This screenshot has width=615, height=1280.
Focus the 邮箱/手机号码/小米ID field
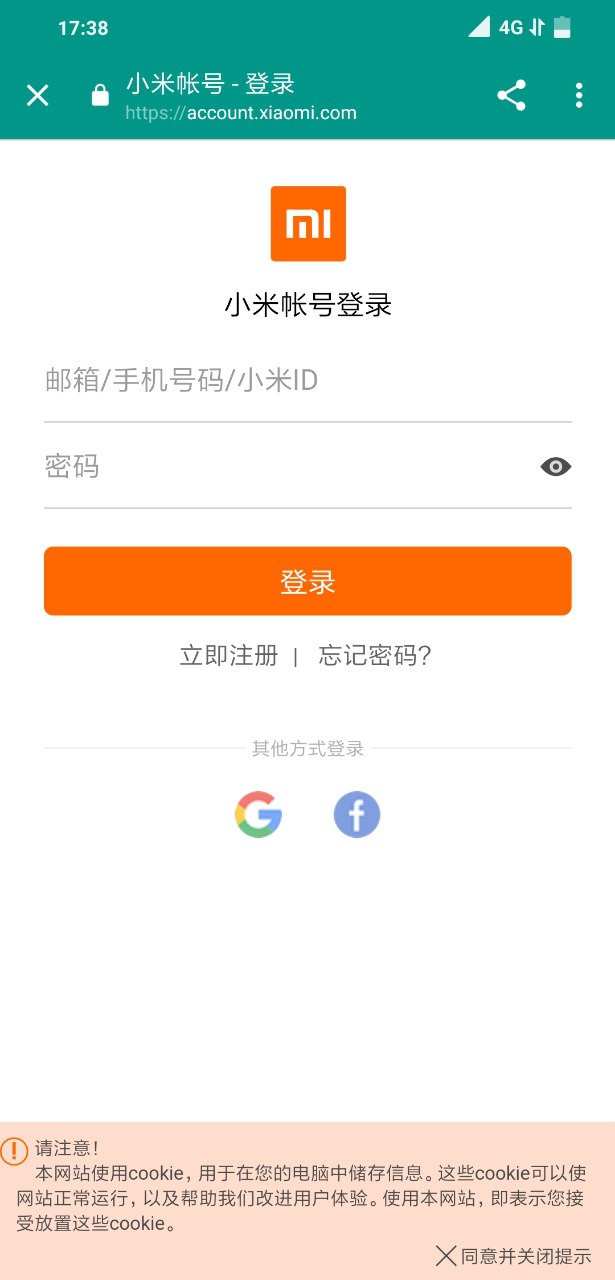(x=308, y=381)
